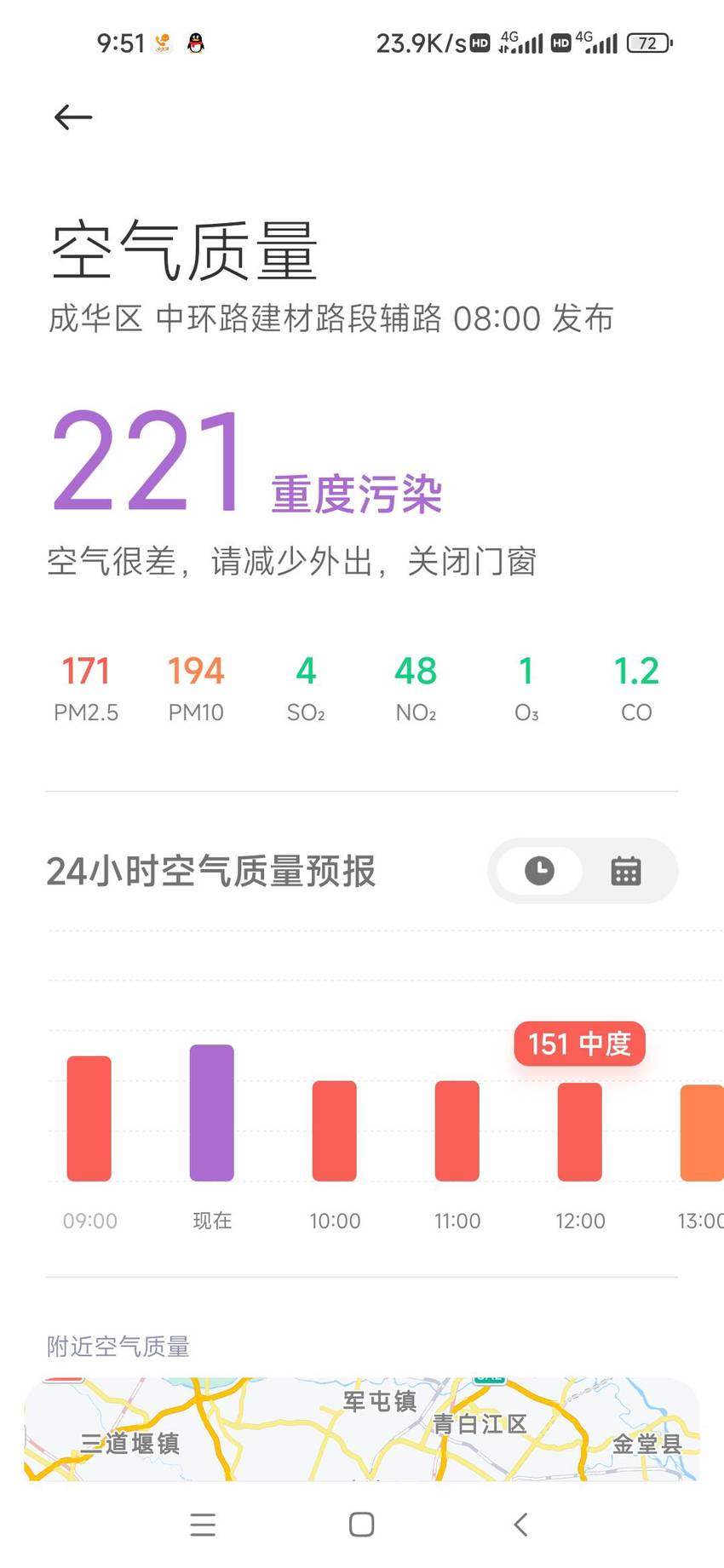724x1568 pixels.
Task: Select the 09:00 air quality bar
Action: 89,1119
